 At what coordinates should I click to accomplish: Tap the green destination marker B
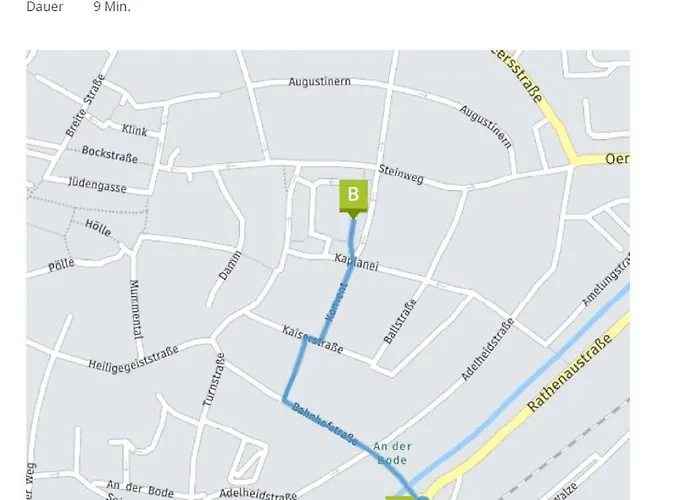click(353, 196)
